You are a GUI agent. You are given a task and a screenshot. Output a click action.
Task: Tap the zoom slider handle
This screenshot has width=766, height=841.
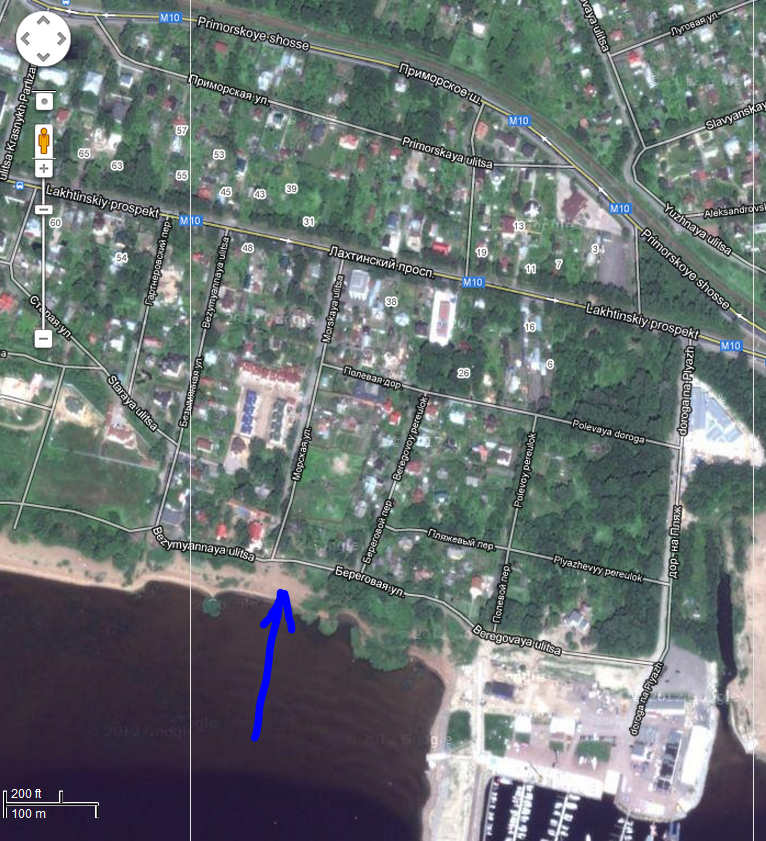(44, 209)
